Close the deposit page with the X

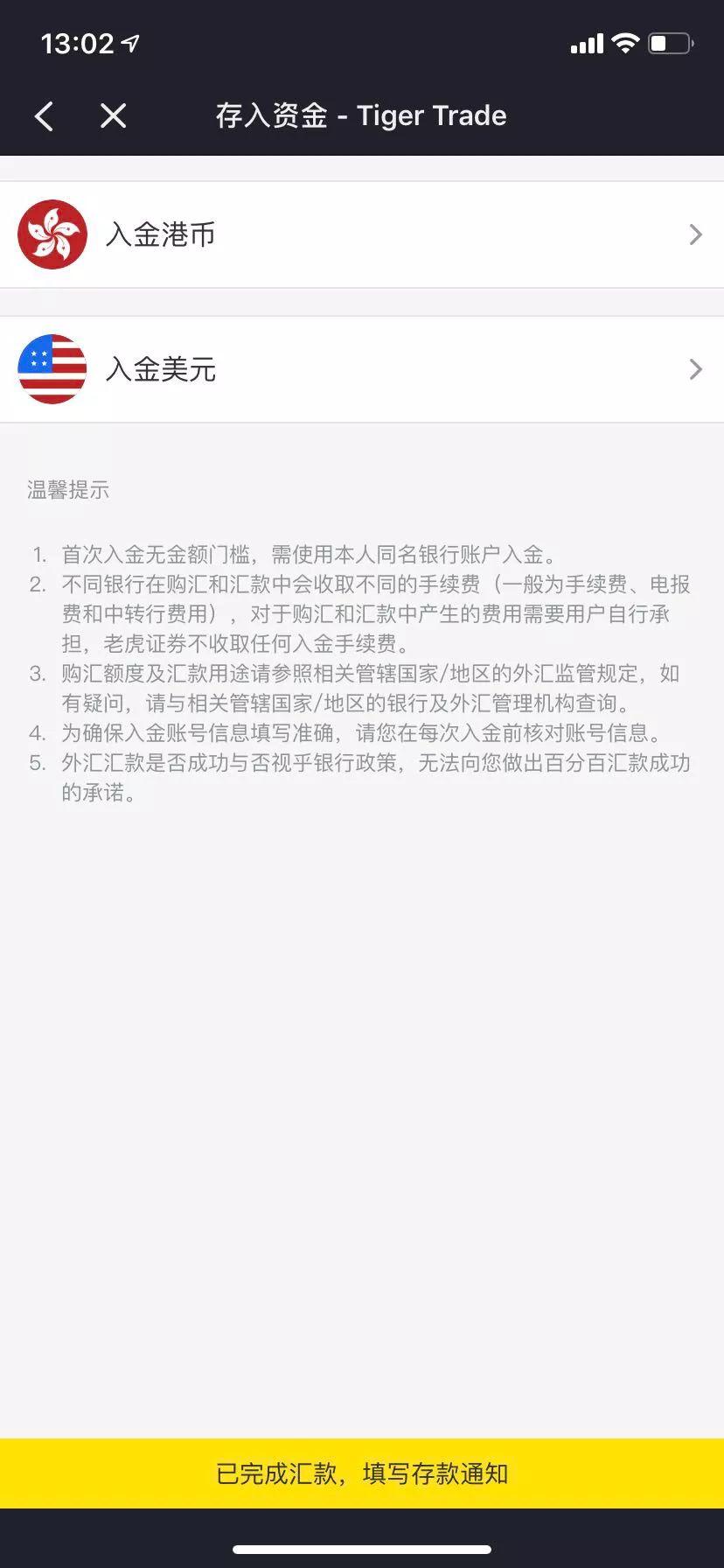pyautogui.click(x=113, y=115)
